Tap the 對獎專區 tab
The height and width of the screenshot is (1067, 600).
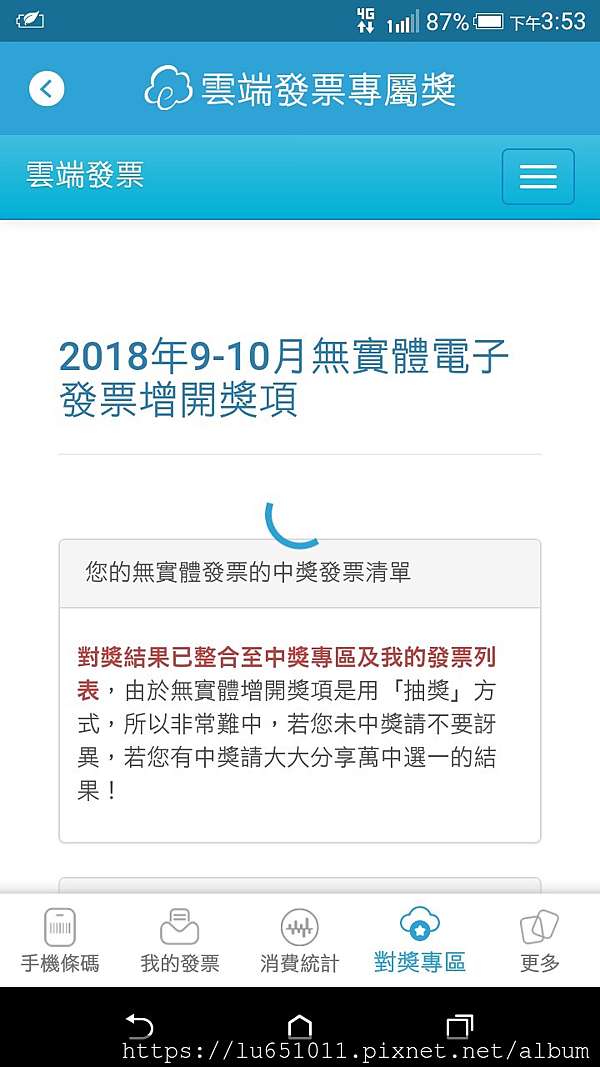(x=420, y=940)
